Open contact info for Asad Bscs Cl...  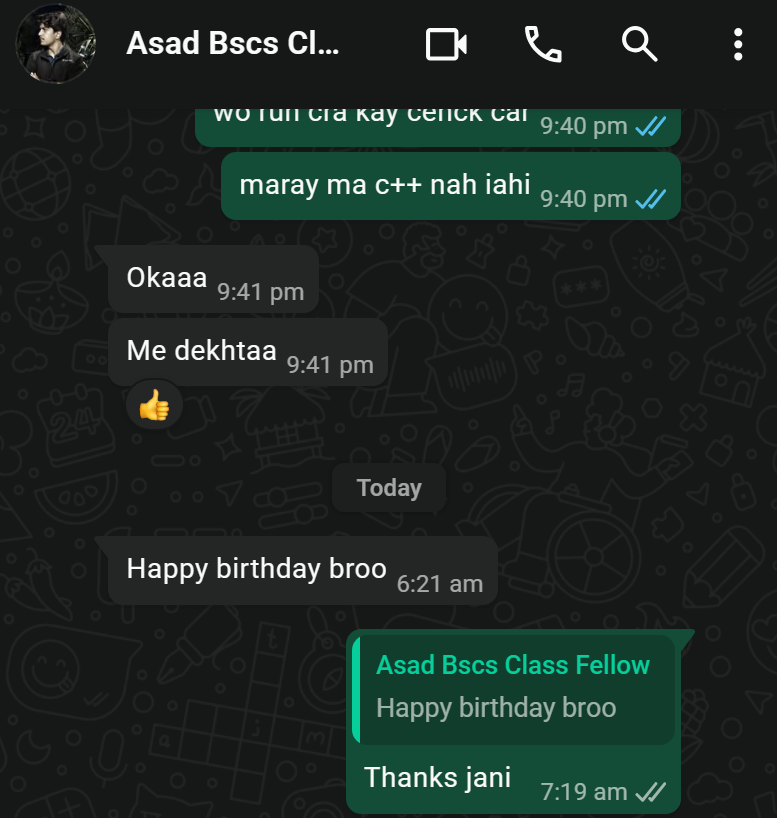(x=233, y=45)
